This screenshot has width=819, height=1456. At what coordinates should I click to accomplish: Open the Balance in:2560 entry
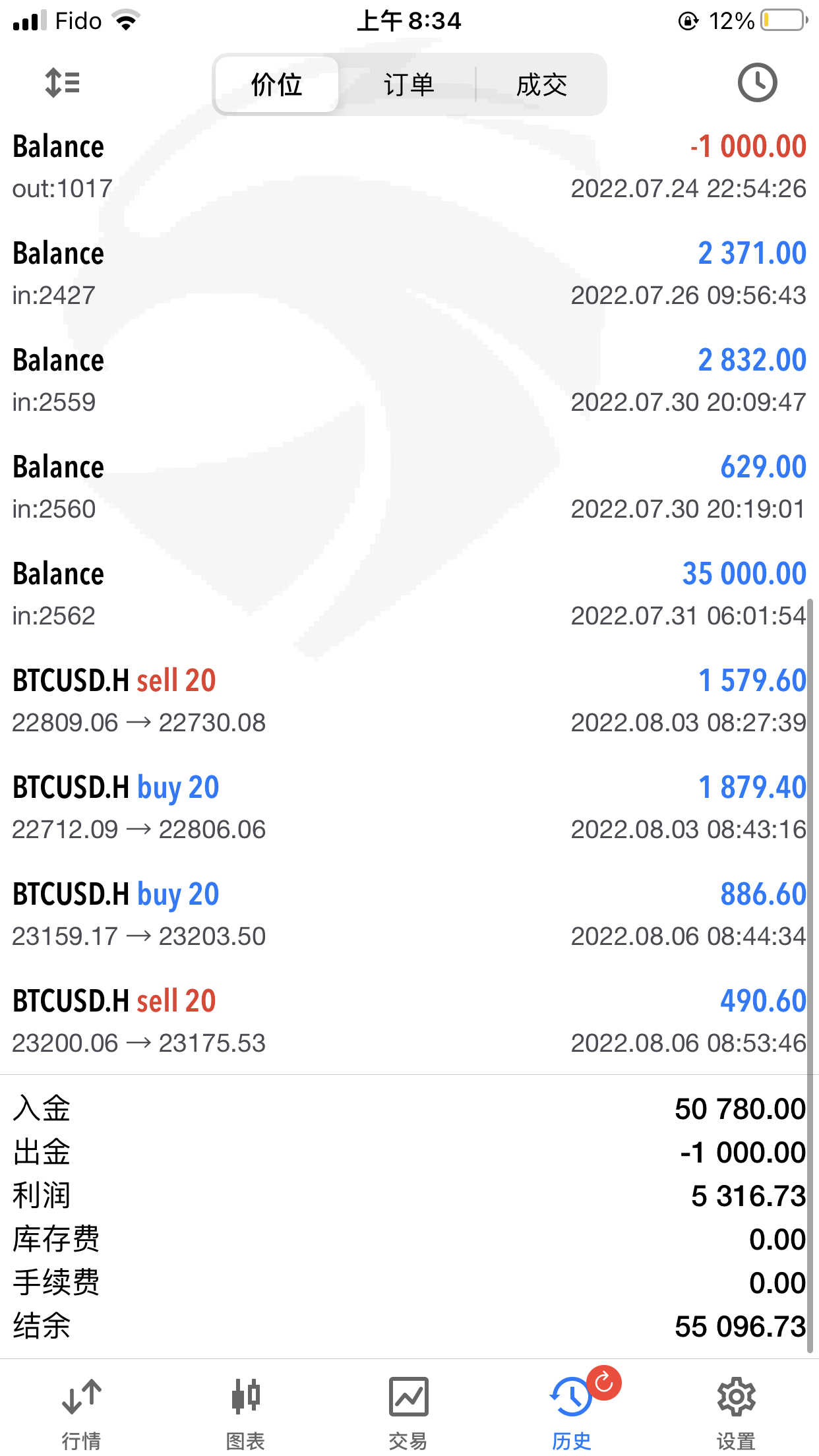[x=409, y=487]
